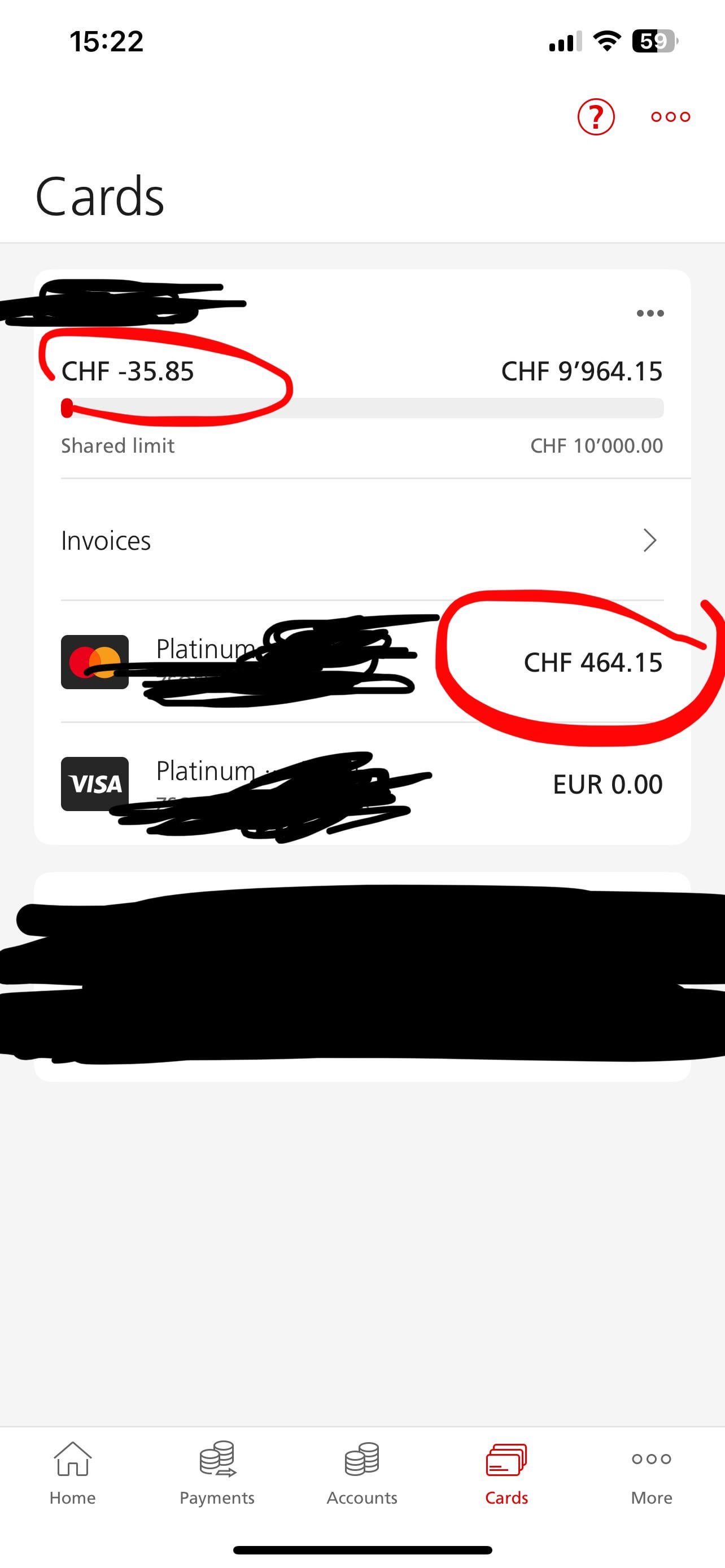Open the Mastercard Platinum card

coord(361,662)
